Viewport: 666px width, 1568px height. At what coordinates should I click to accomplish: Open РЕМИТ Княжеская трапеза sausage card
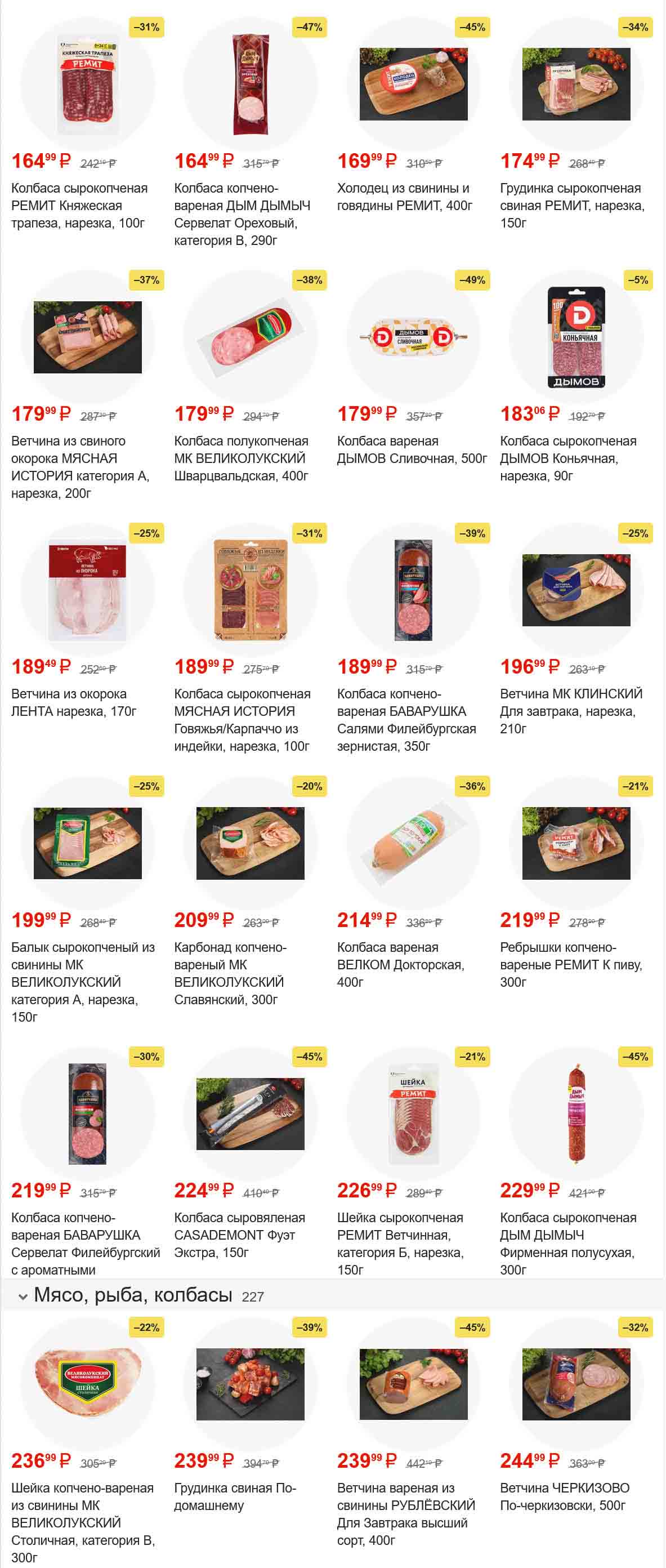click(x=88, y=84)
